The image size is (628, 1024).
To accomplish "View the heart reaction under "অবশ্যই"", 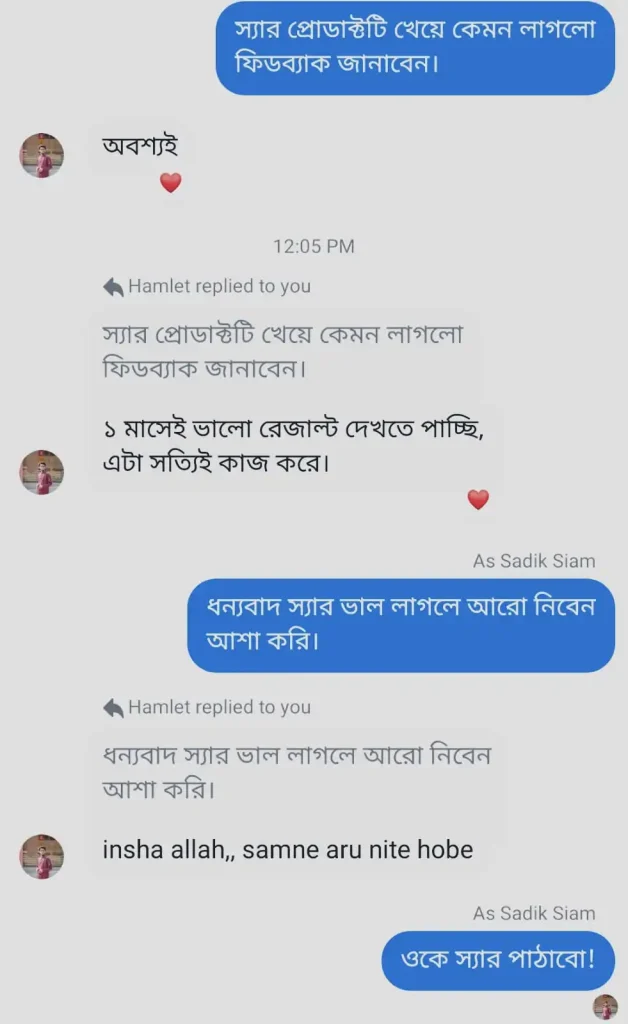I will (171, 183).
